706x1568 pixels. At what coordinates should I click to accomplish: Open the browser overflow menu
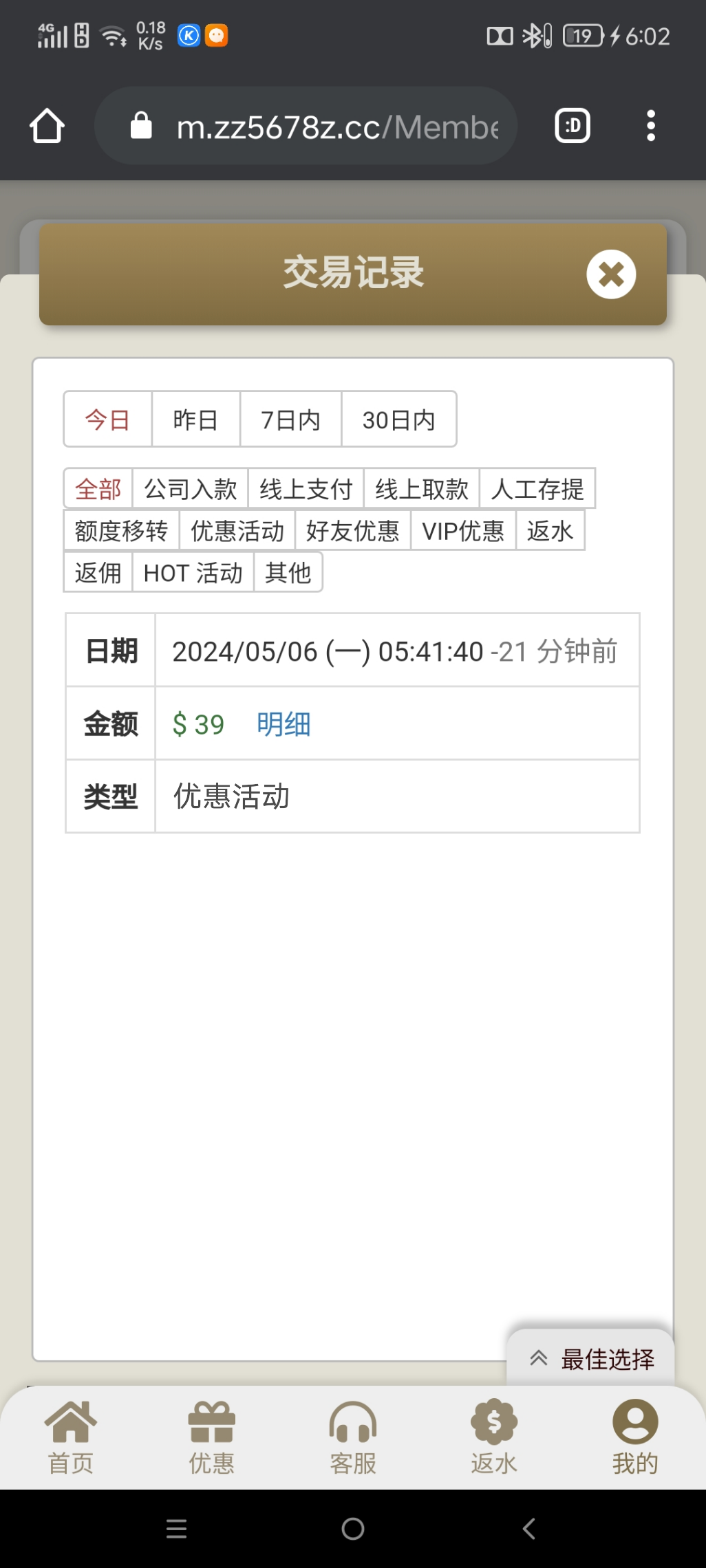tap(650, 126)
